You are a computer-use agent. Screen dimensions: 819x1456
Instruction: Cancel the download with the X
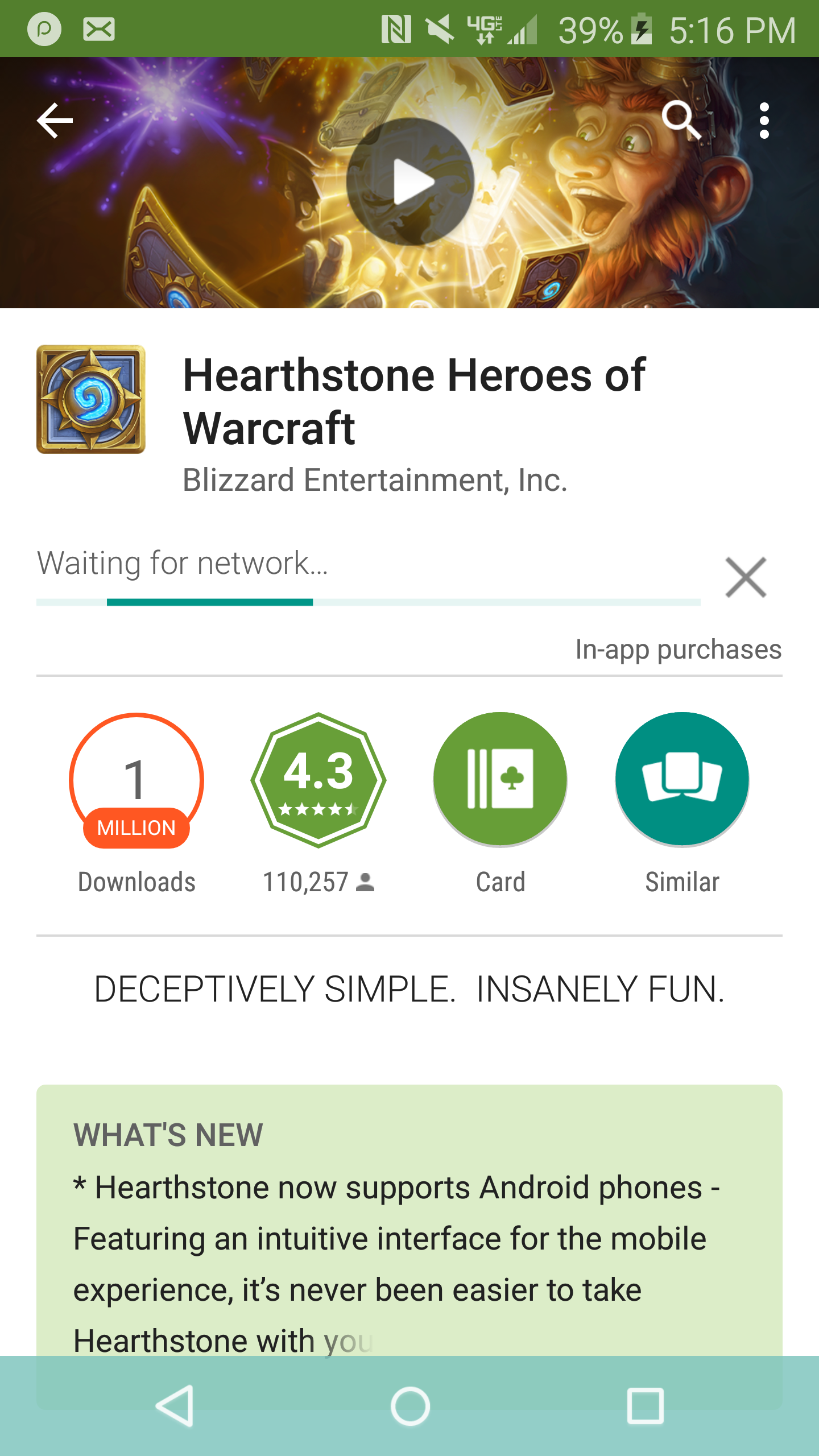point(746,577)
